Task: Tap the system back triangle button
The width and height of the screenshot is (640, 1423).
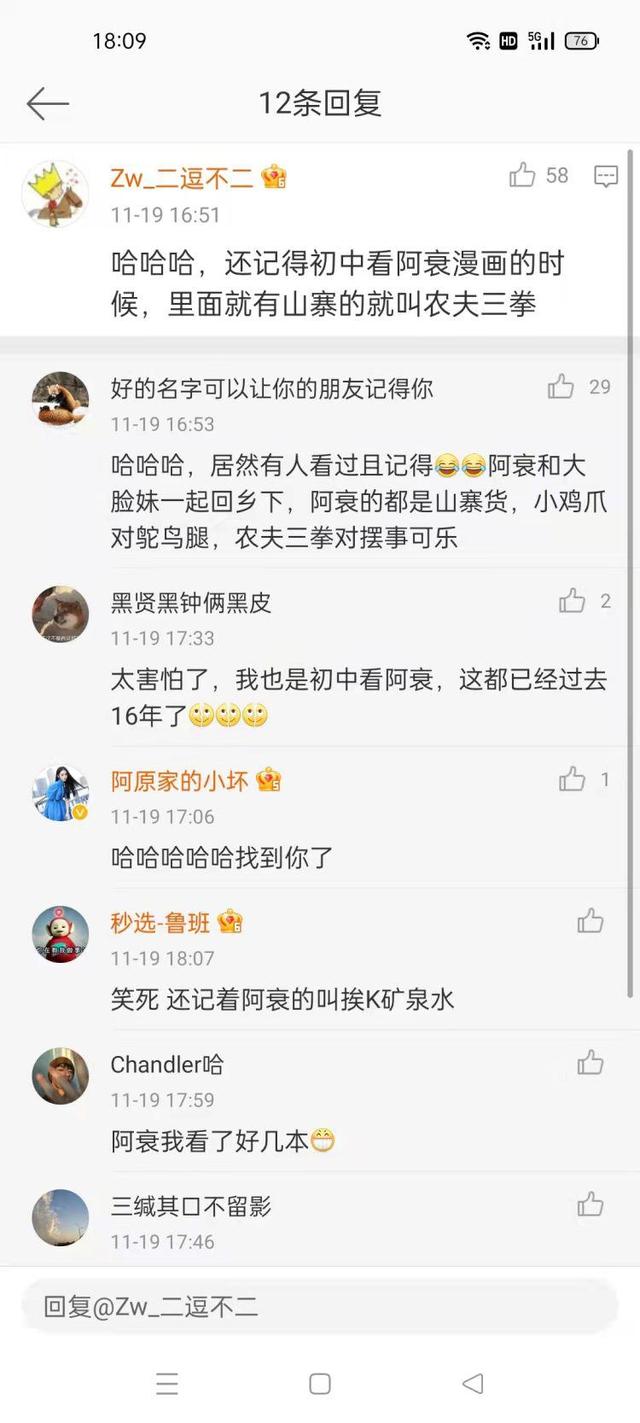Action: click(472, 1384)
